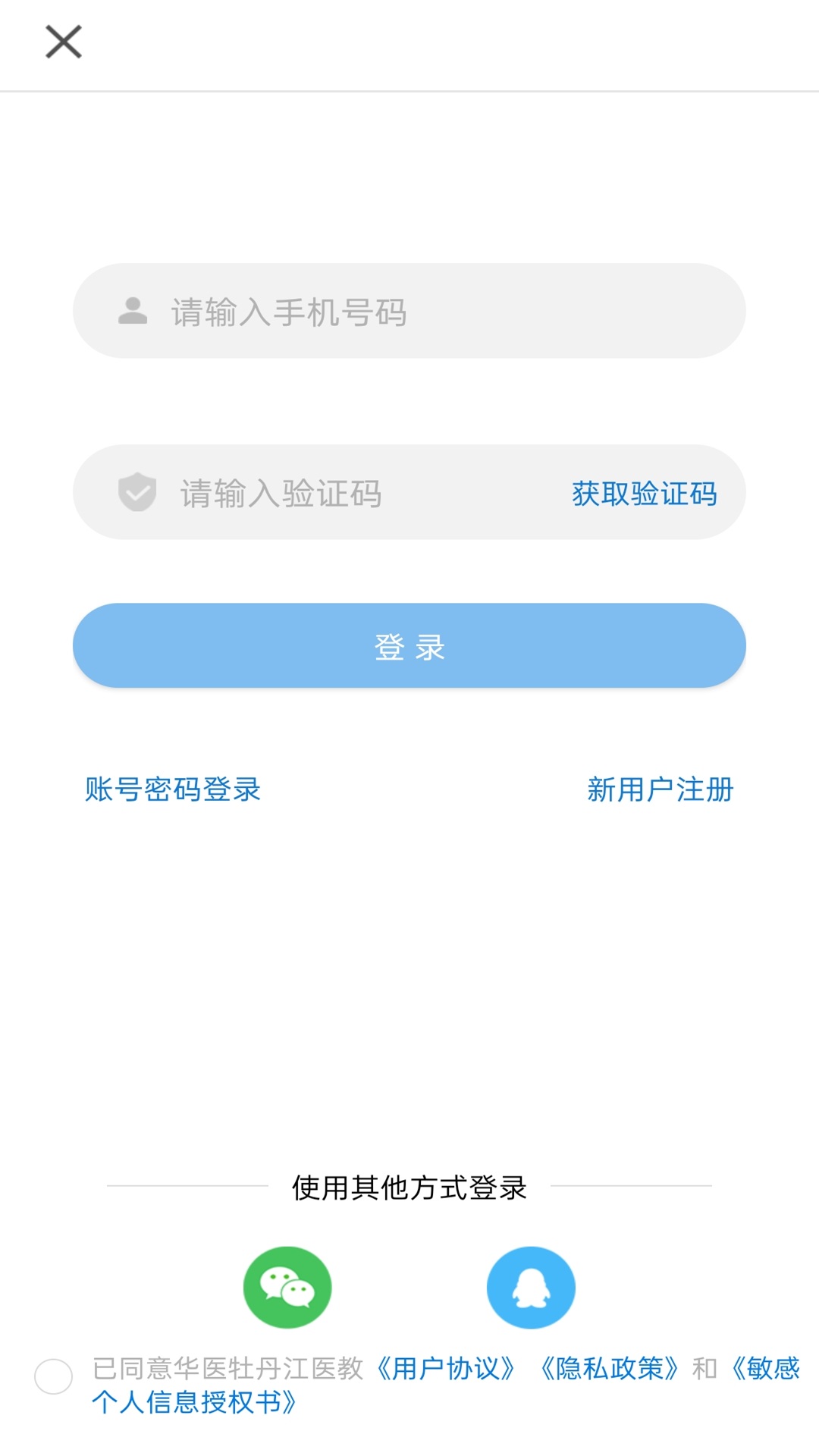Viewport: 819px width, 1456px height.
Task: Click the person icon in phone field
Action: [132, 311]
